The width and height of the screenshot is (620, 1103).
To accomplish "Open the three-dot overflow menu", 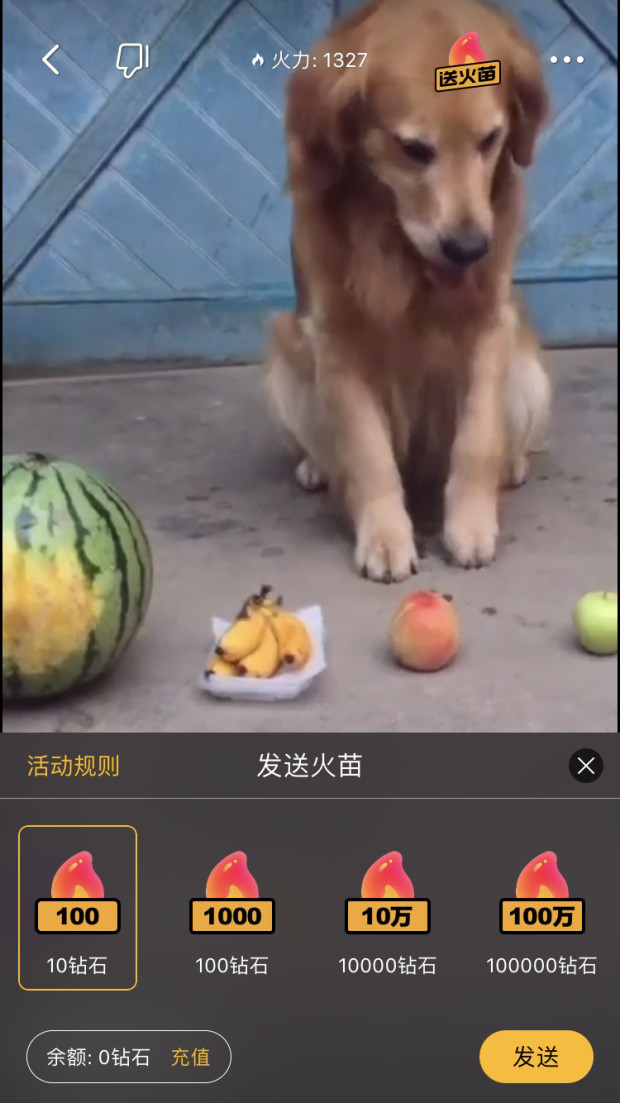I will point(567,60).
